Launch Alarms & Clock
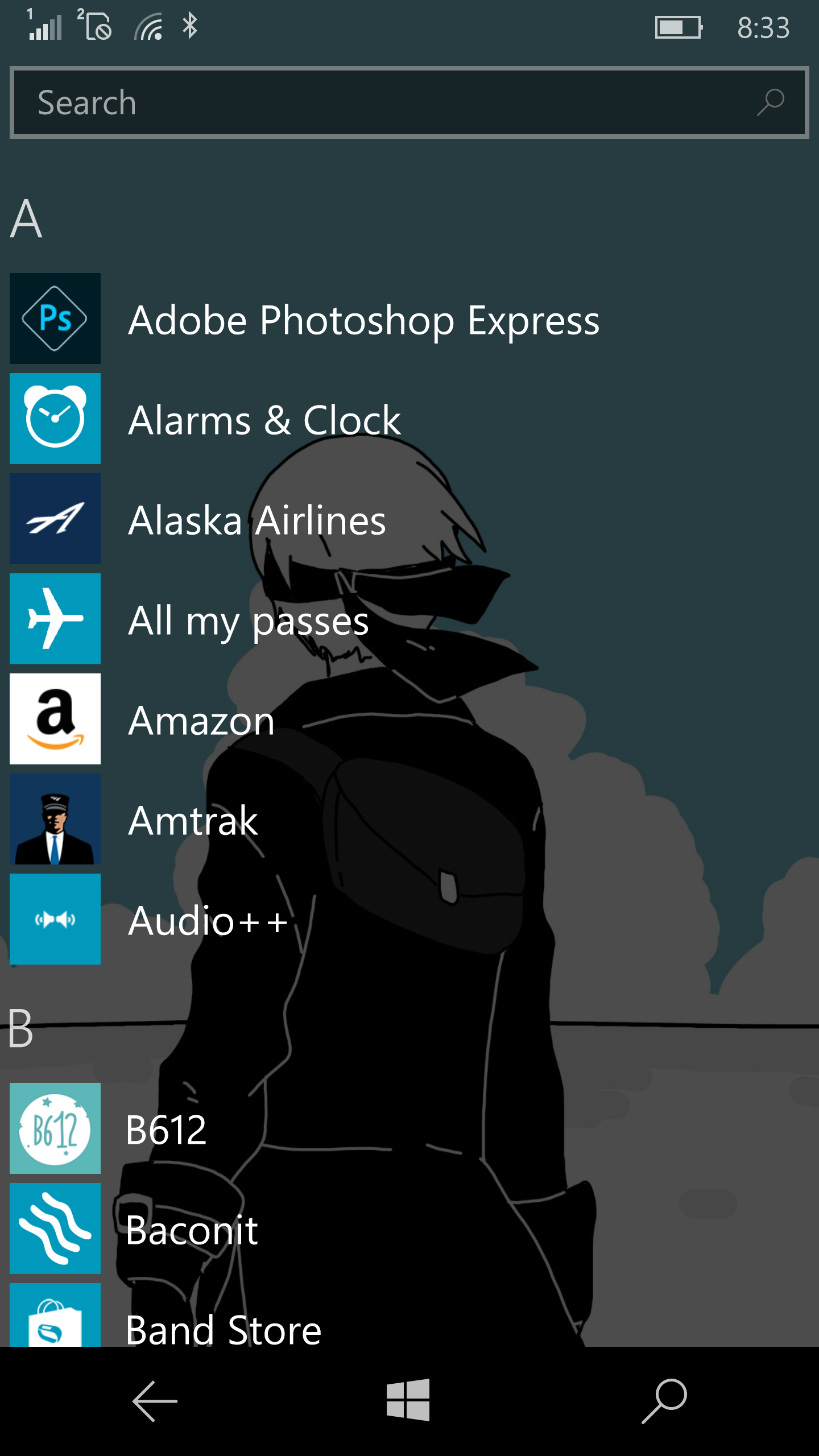Image resolution: width=819 pixels, height=1456 pixels. pyautogui.click(x=264, y=420)
